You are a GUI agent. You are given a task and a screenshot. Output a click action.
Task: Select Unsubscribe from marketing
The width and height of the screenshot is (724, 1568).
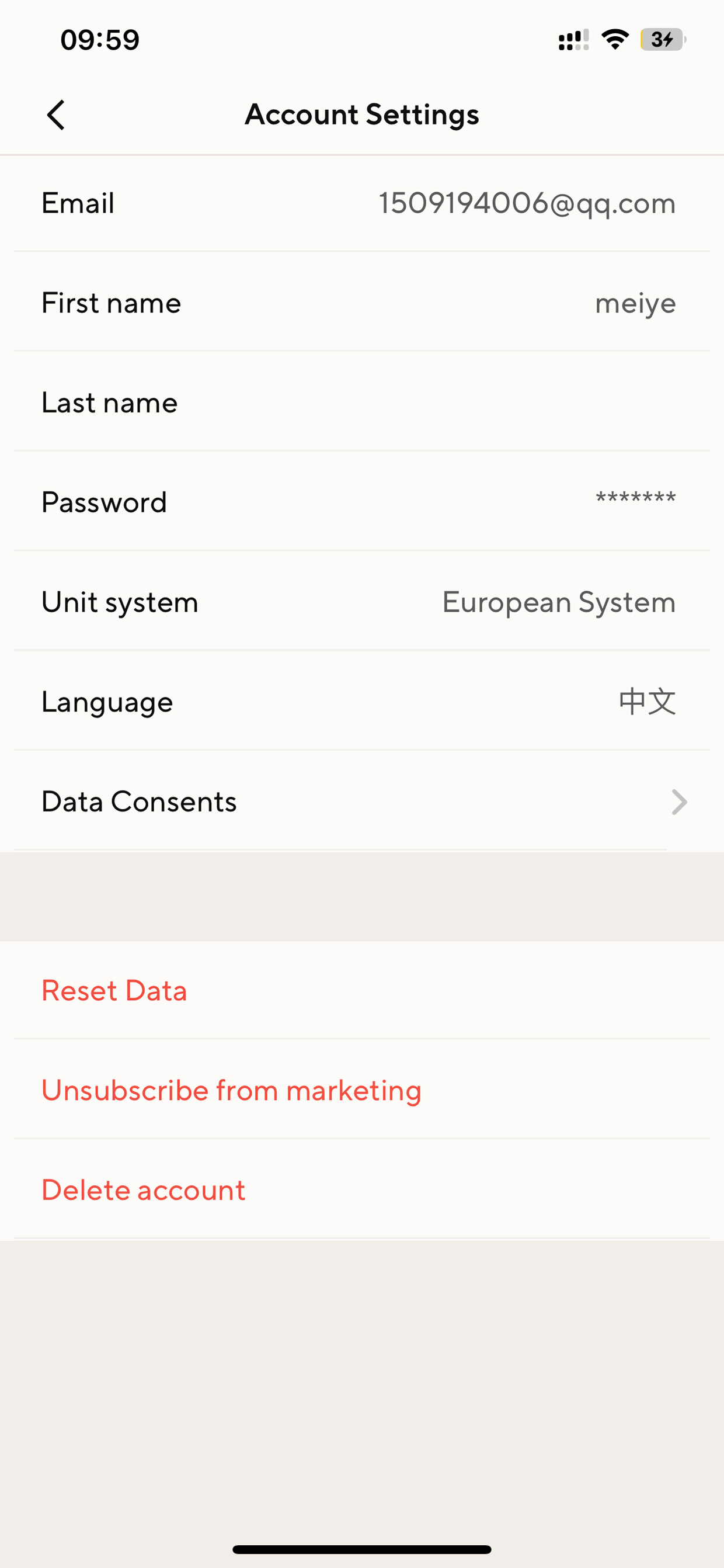point(362,1090)
